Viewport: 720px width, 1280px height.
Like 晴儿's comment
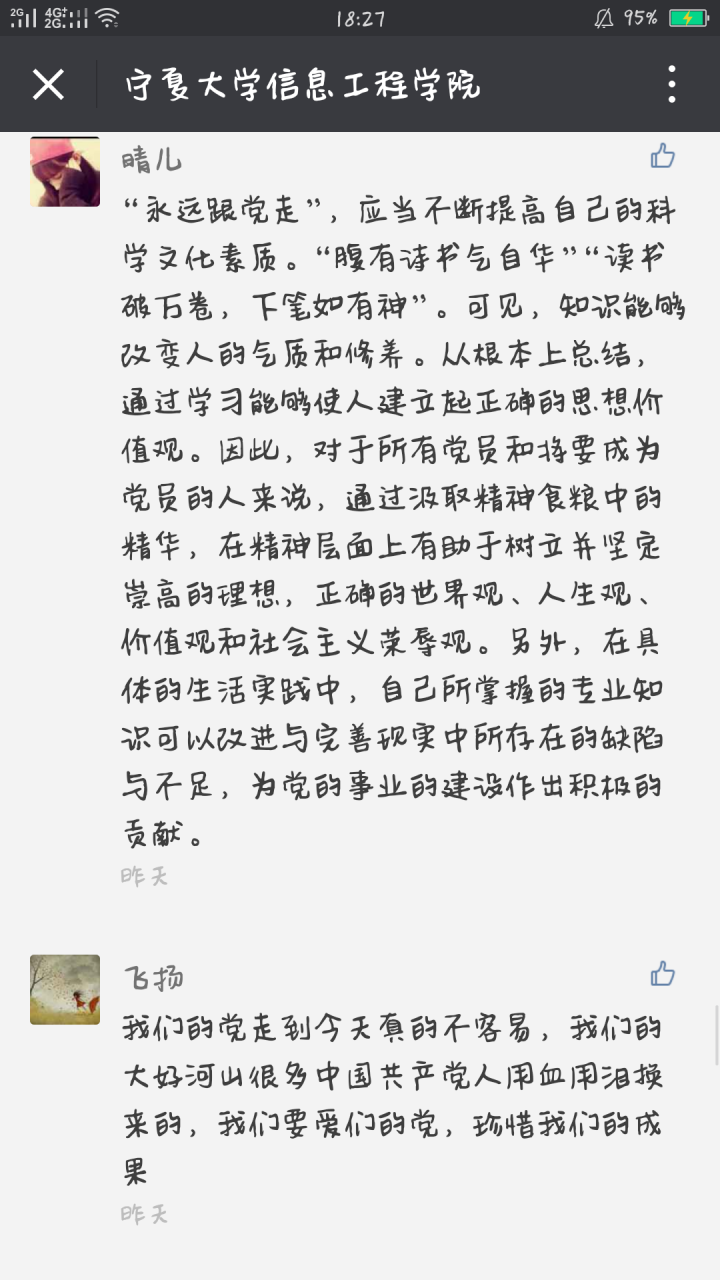[662, 156]
